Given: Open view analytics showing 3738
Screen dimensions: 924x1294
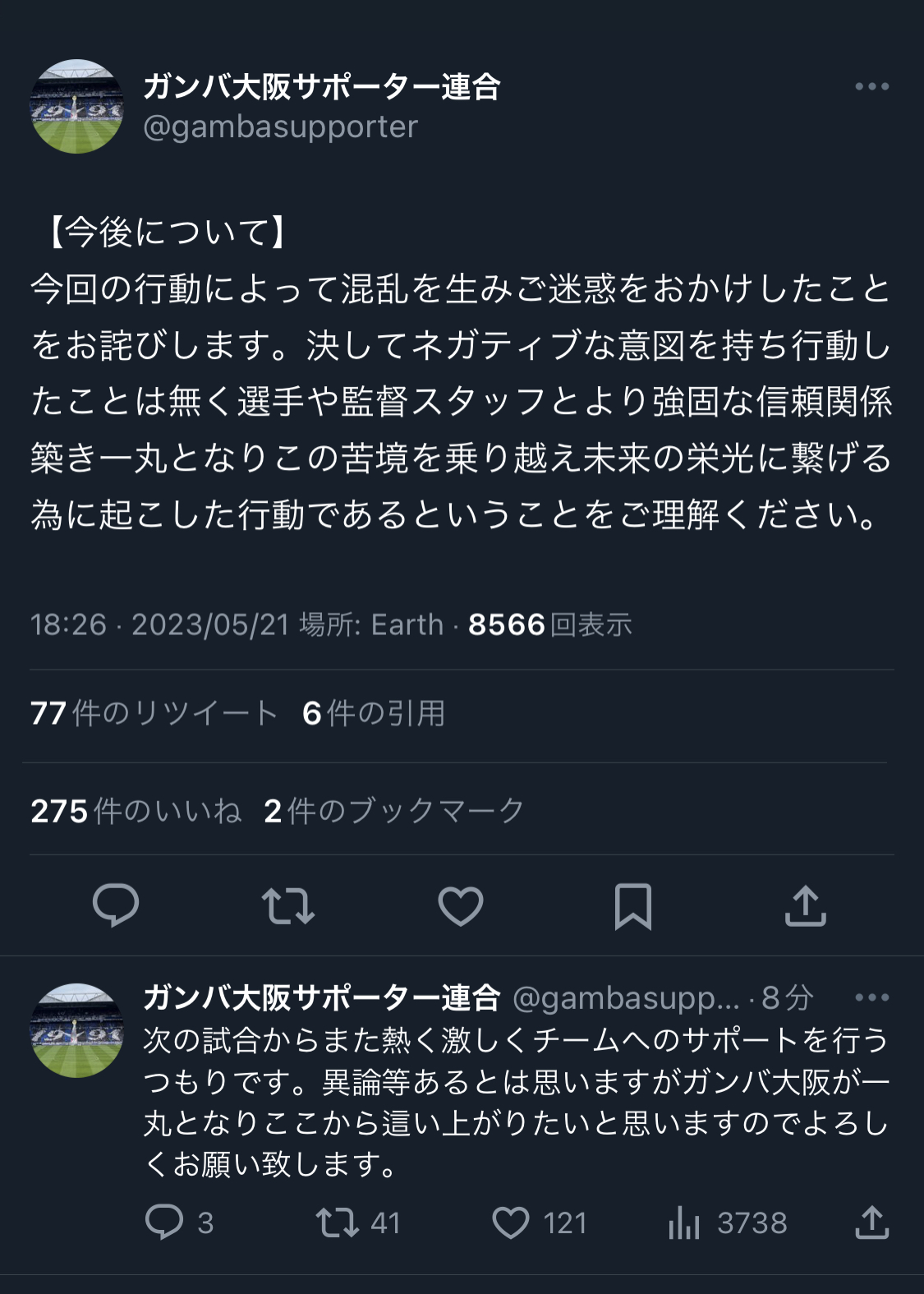Looking at the screenshot, I should (684, 1223).
